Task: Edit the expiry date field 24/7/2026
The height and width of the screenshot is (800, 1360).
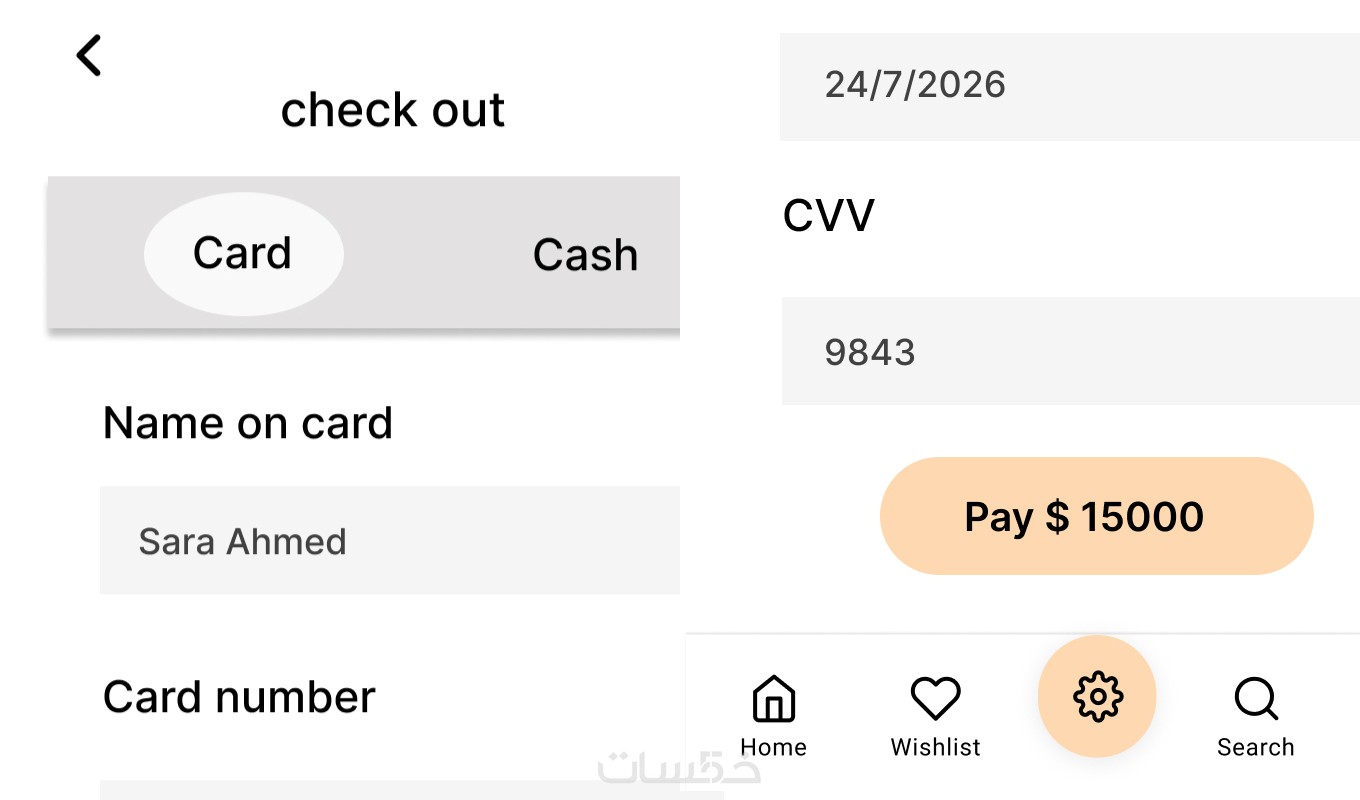Action: pyautogui.click(x=1068, y=86)
